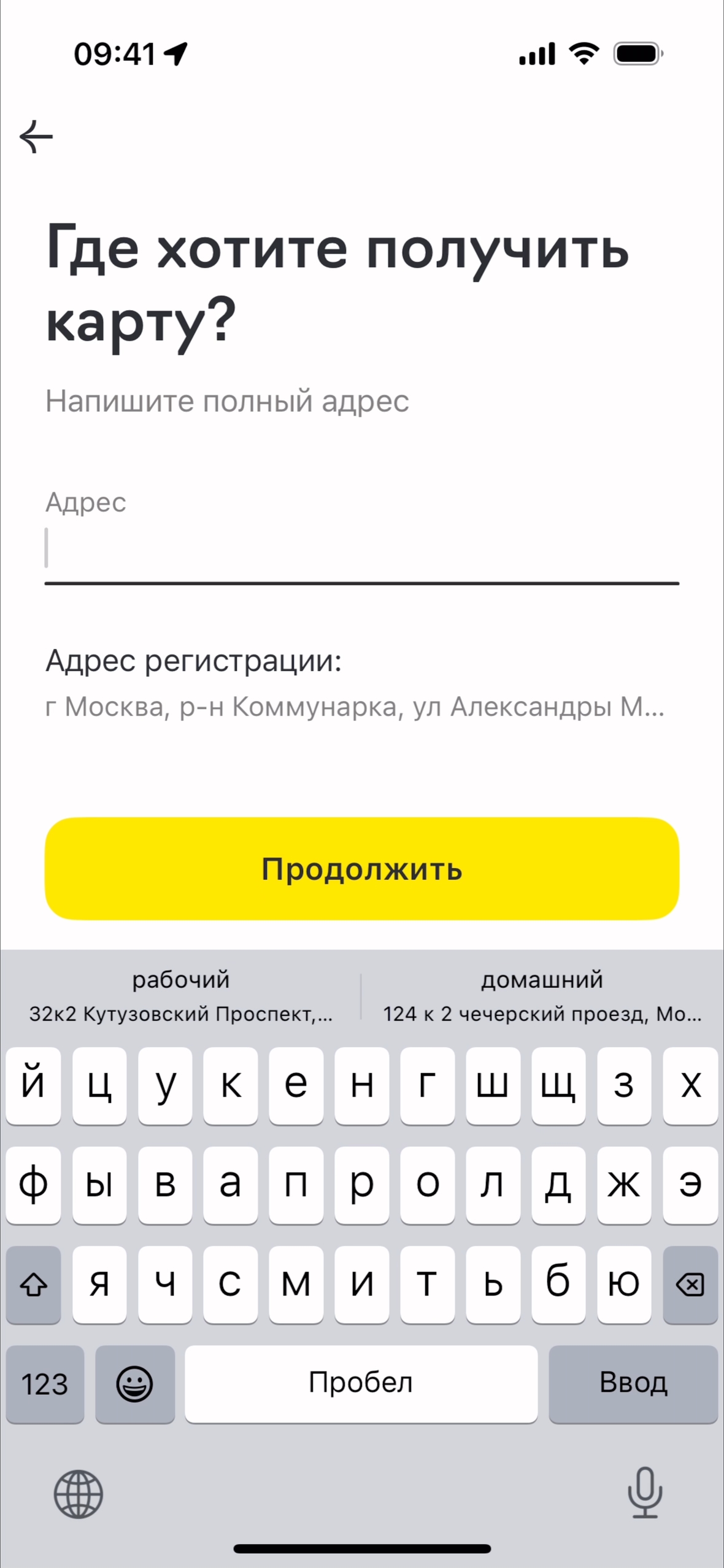Change keyboard language with globe icon

click(x=79, y=1494)
